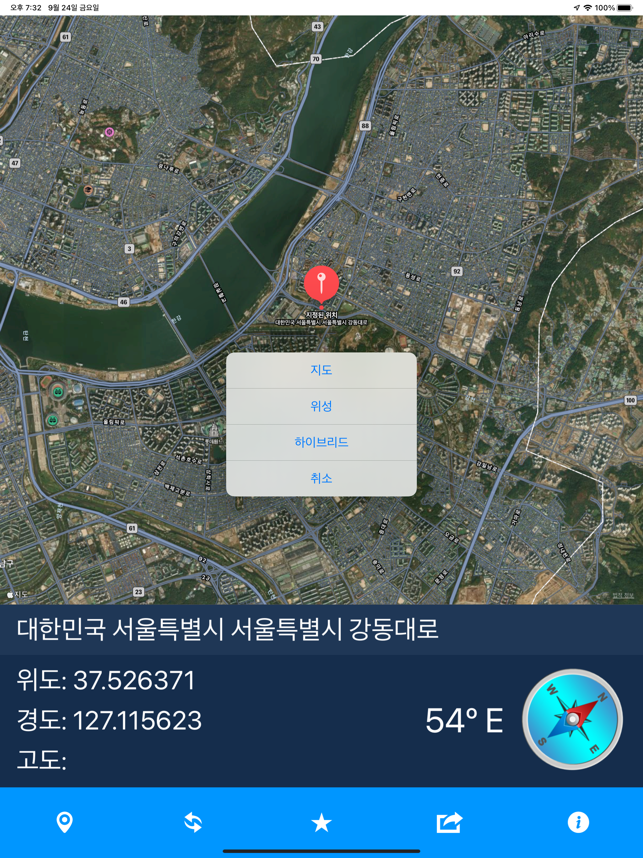Share the current location
Screen dimensions: 643x858
tap(449, 822)
